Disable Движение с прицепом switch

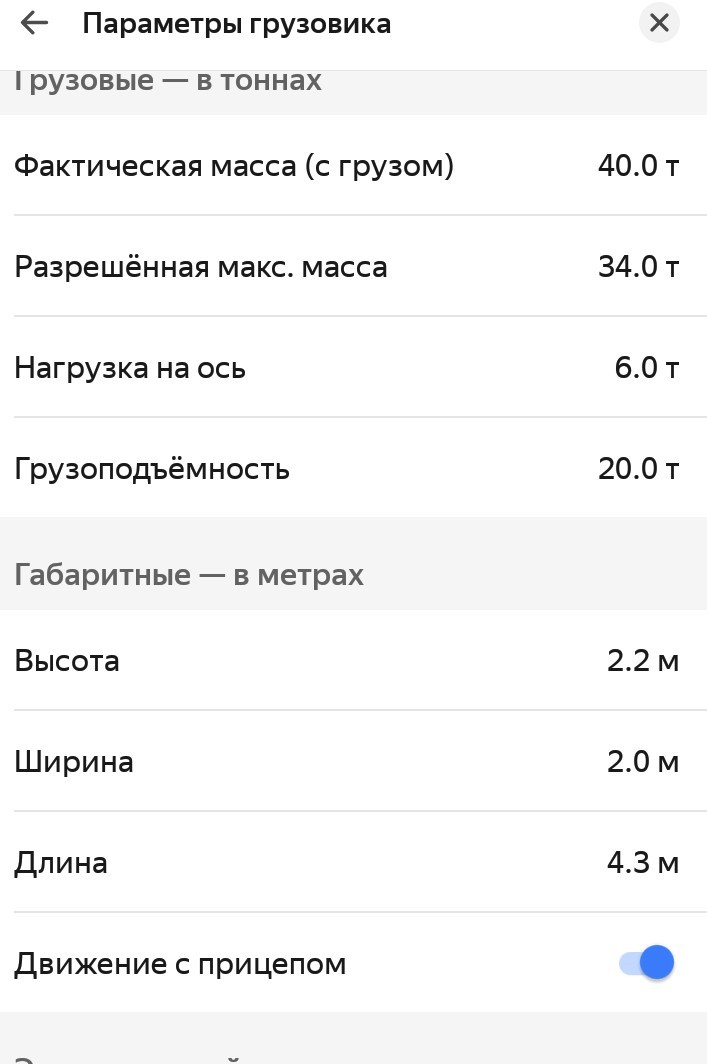point(647,963)
